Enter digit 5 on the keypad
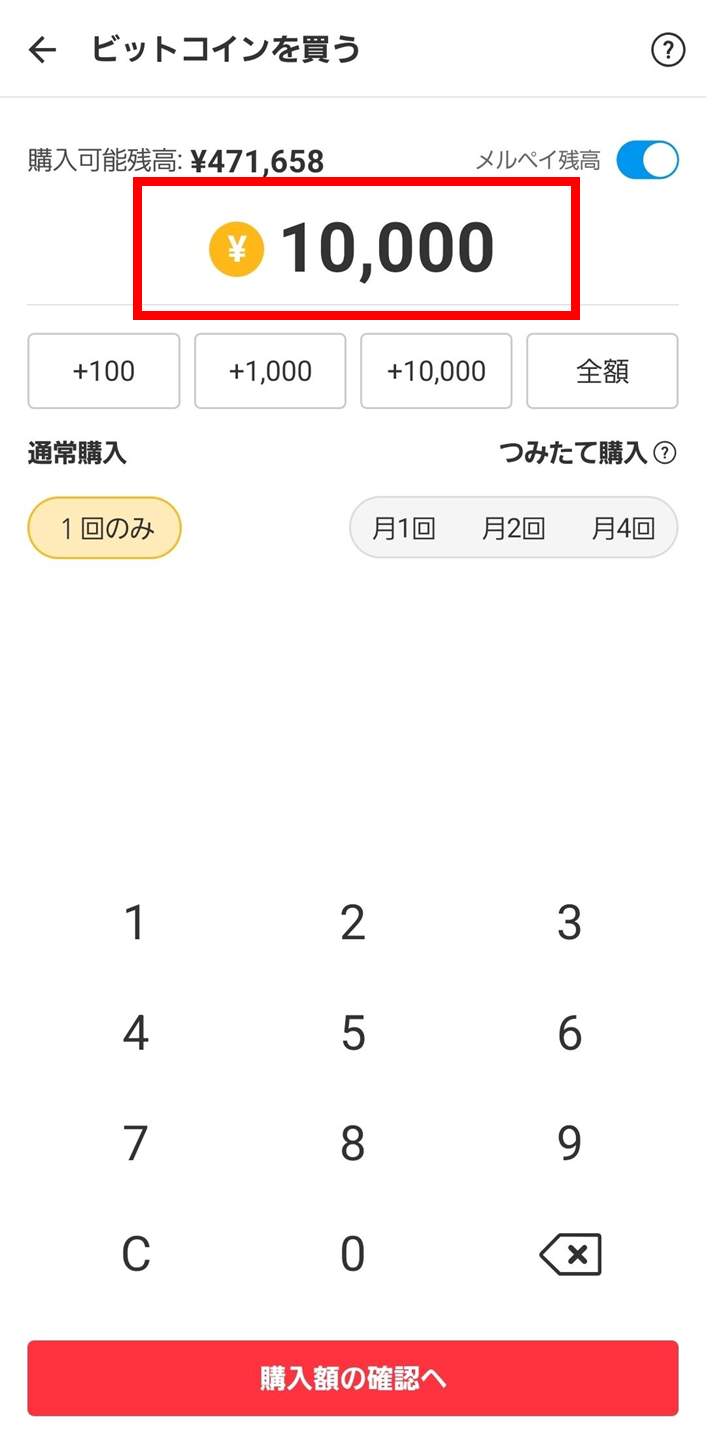 pyautogui.click(x=352, y=1033)
